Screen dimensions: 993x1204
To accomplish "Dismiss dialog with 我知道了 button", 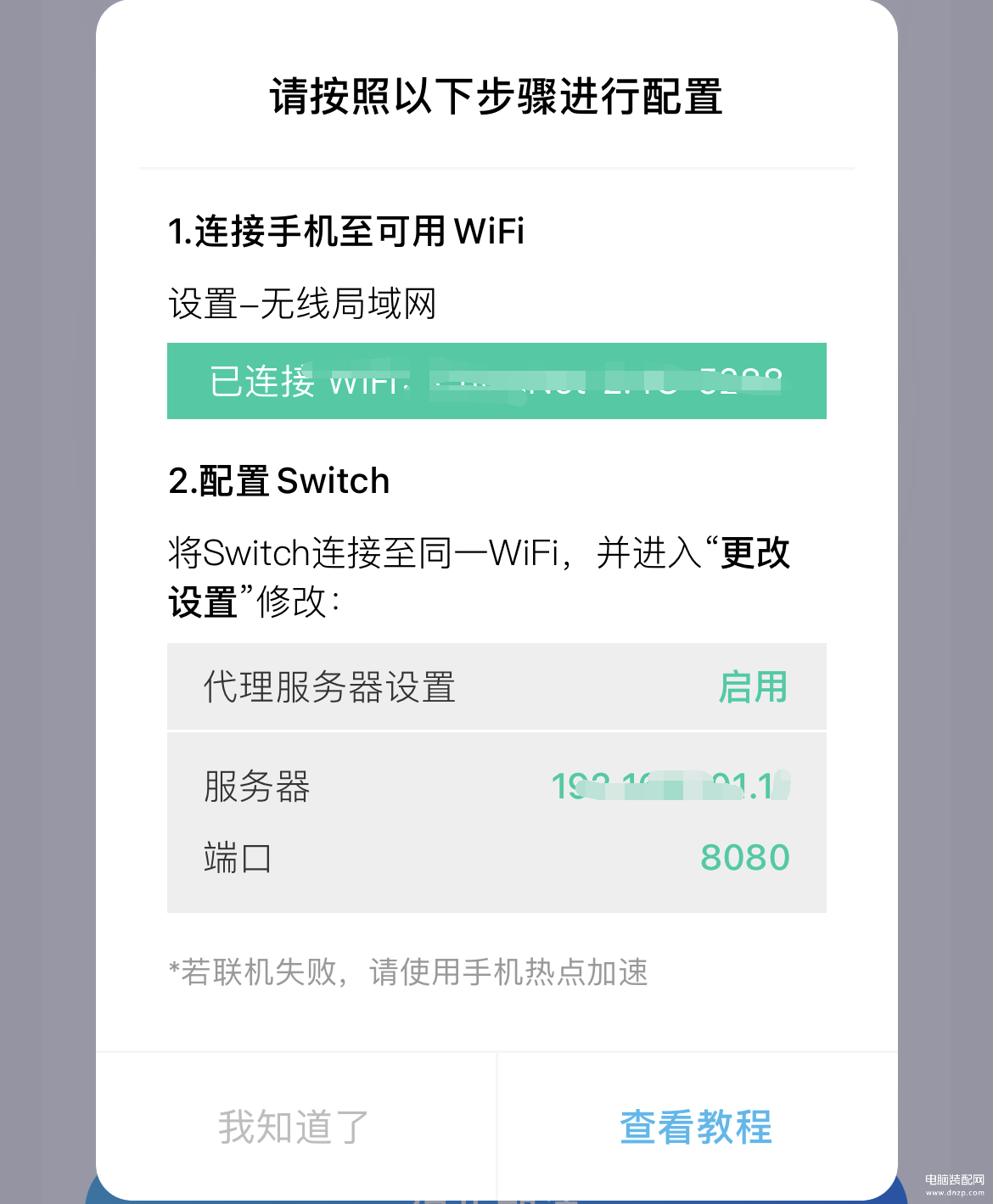I will (294, 1127).
